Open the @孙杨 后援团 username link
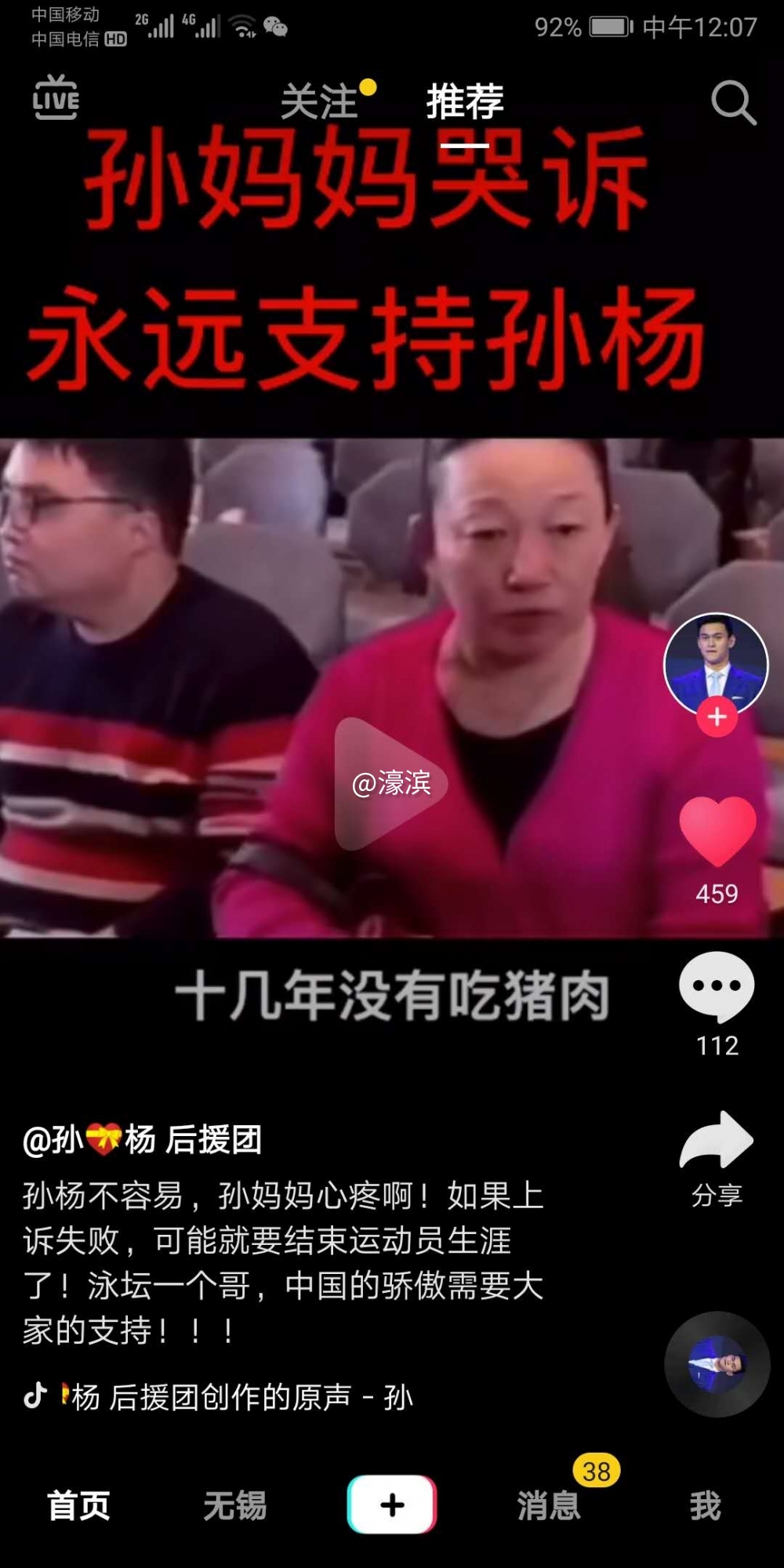784x1568 pixels. [142, 1139]
